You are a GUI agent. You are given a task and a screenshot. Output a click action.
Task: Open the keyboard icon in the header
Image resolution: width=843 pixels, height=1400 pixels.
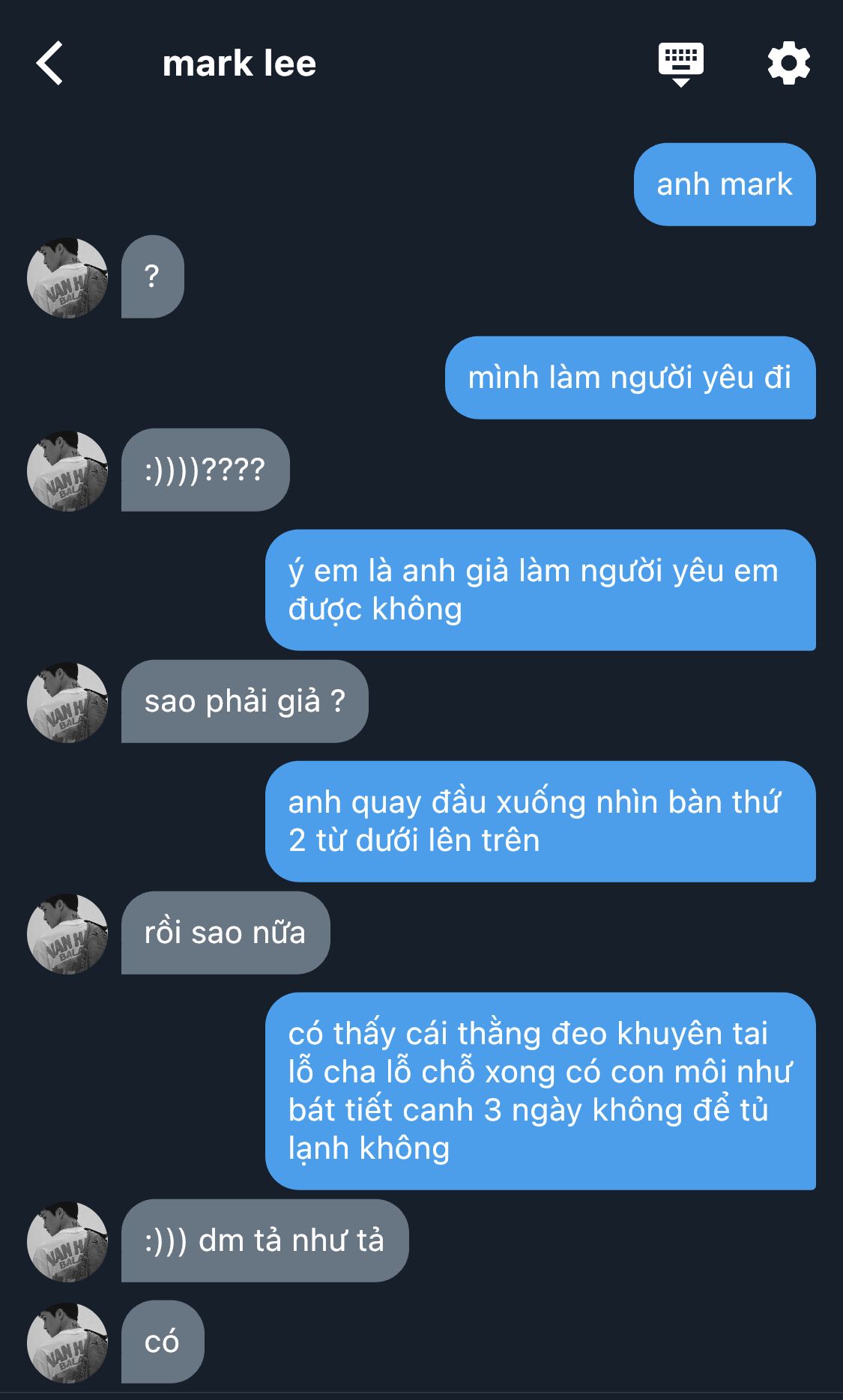point(680,64)
